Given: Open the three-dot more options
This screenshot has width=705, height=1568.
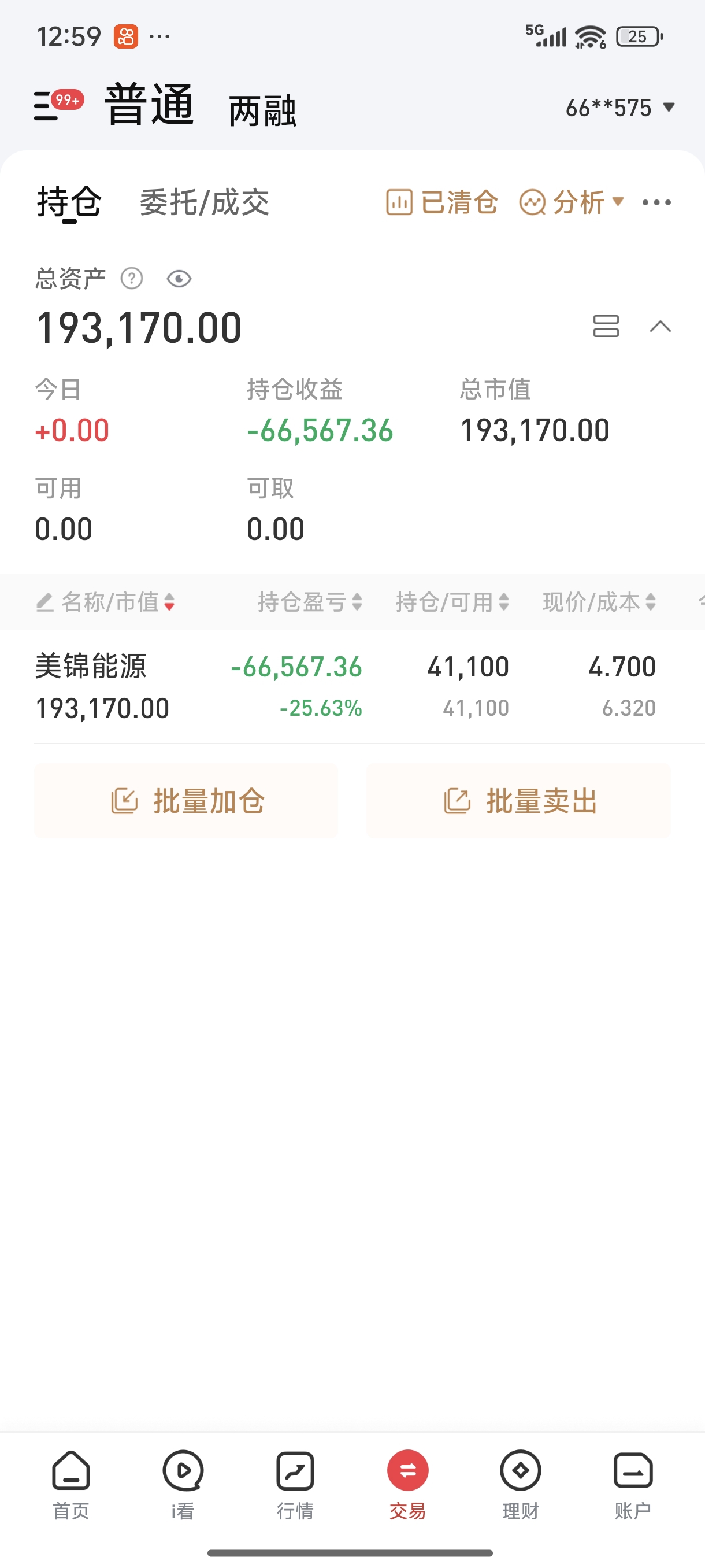Looking at the screenshot, I should pos(657,203).
